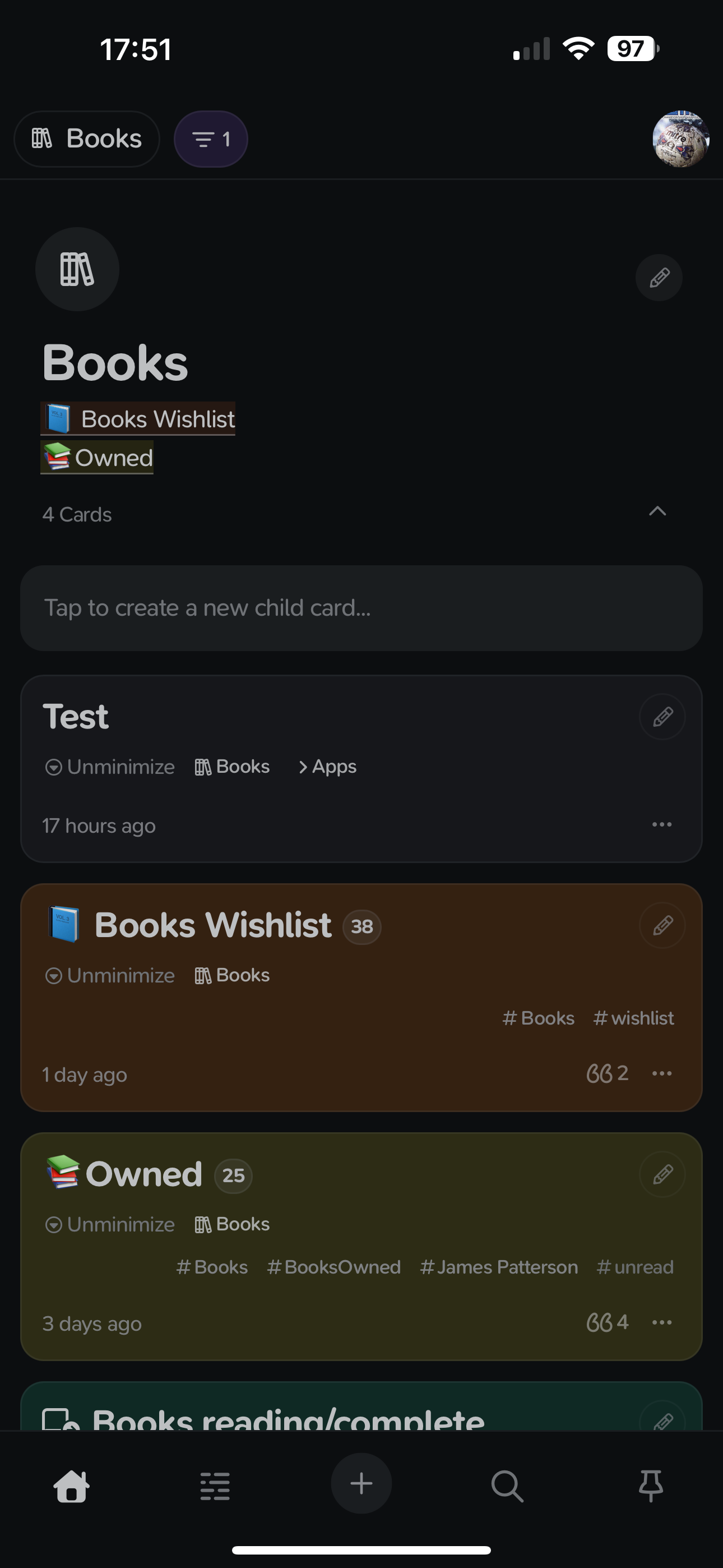Viewport: 723px width, 1568px height.
Task: Collapse the 4 Cards section
Action: tap(657, 511)
